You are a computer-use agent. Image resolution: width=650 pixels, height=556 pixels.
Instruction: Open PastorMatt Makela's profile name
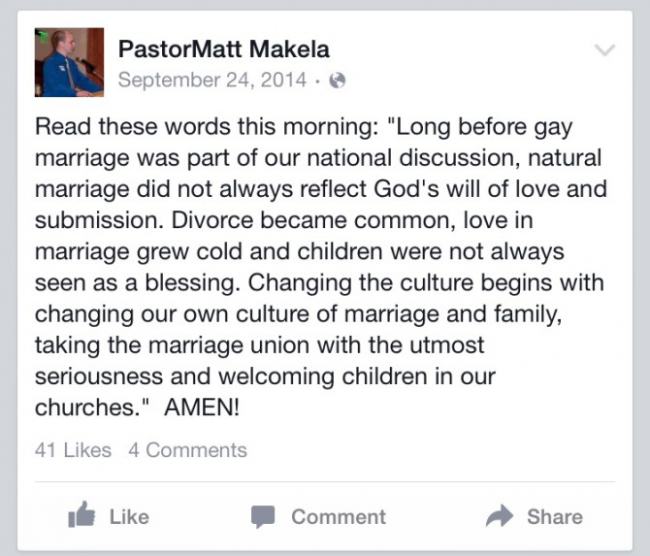click(x=223, y=49)
